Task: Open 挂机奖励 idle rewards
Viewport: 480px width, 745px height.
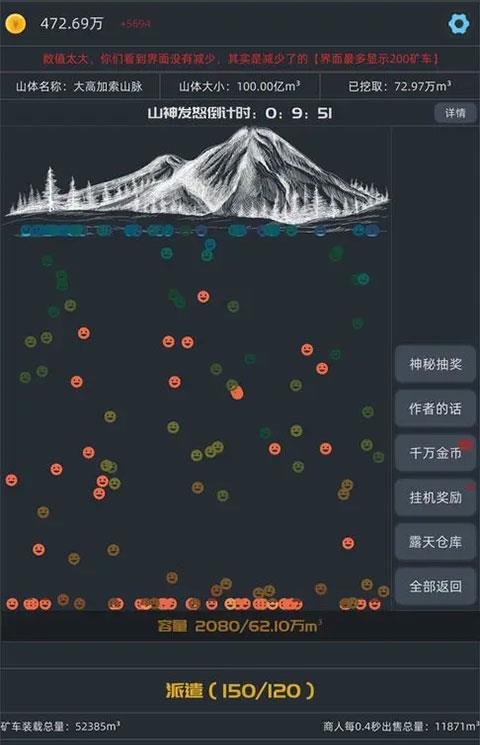Action: pyautogui.click(x=435, y=497)
